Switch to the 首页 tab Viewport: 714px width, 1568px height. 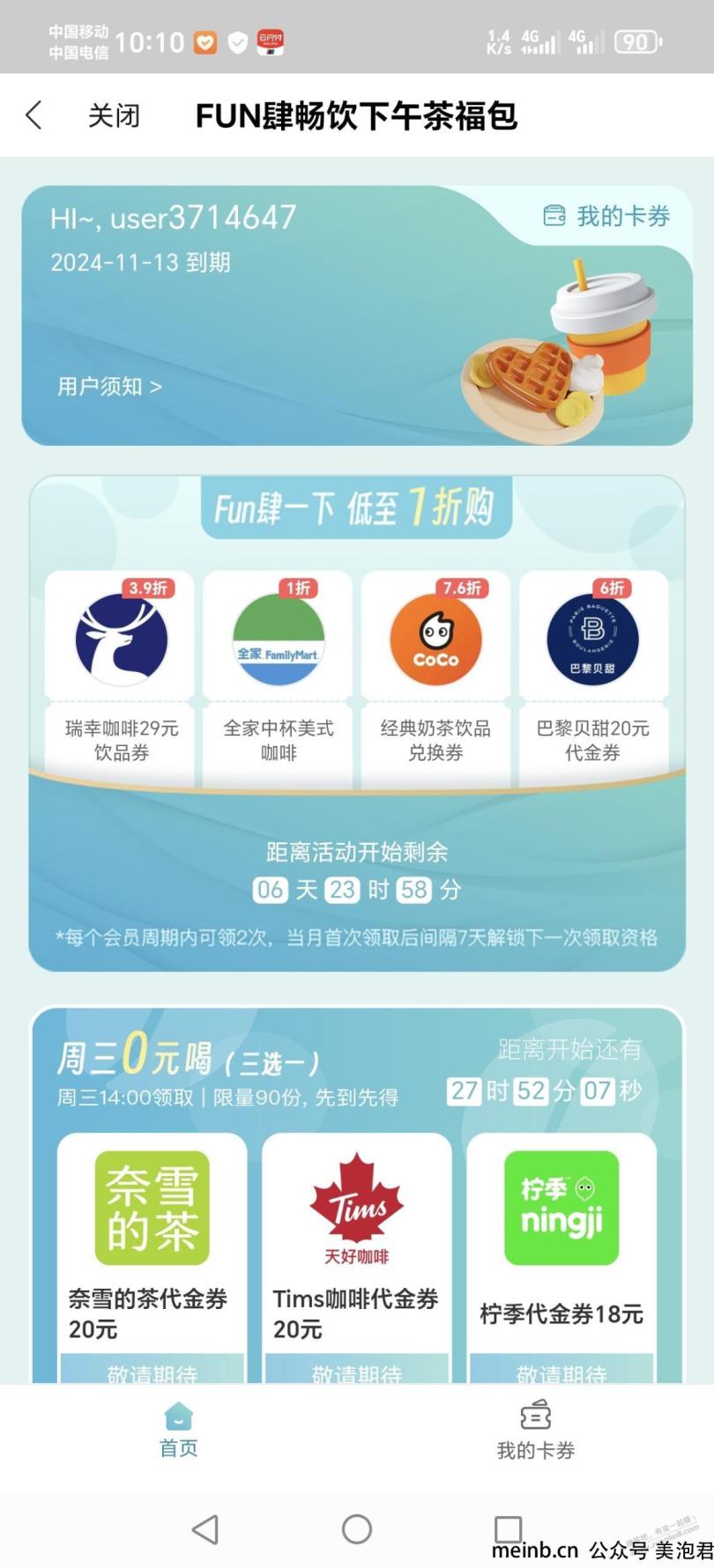click(x=178, y=1431)
